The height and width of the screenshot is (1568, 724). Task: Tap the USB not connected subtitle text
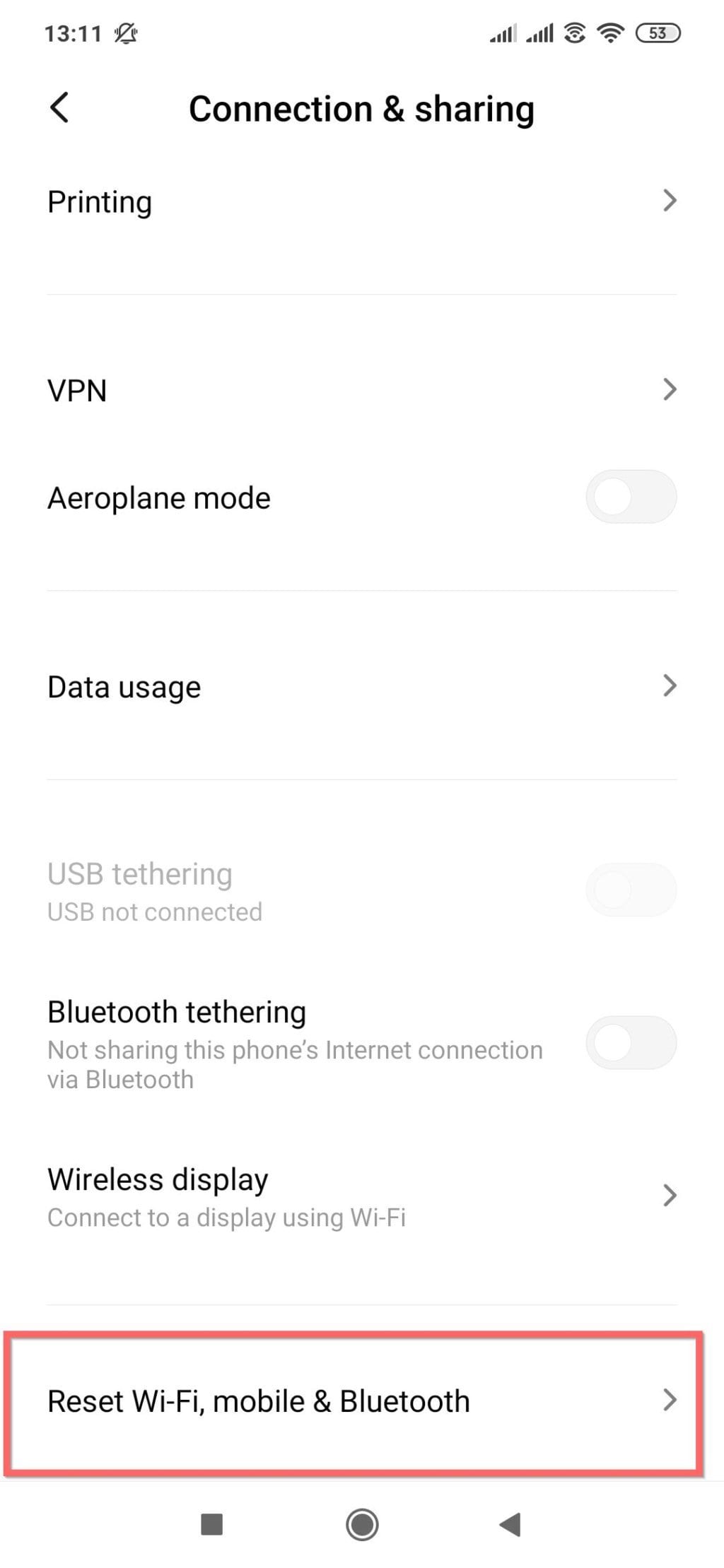154,912
